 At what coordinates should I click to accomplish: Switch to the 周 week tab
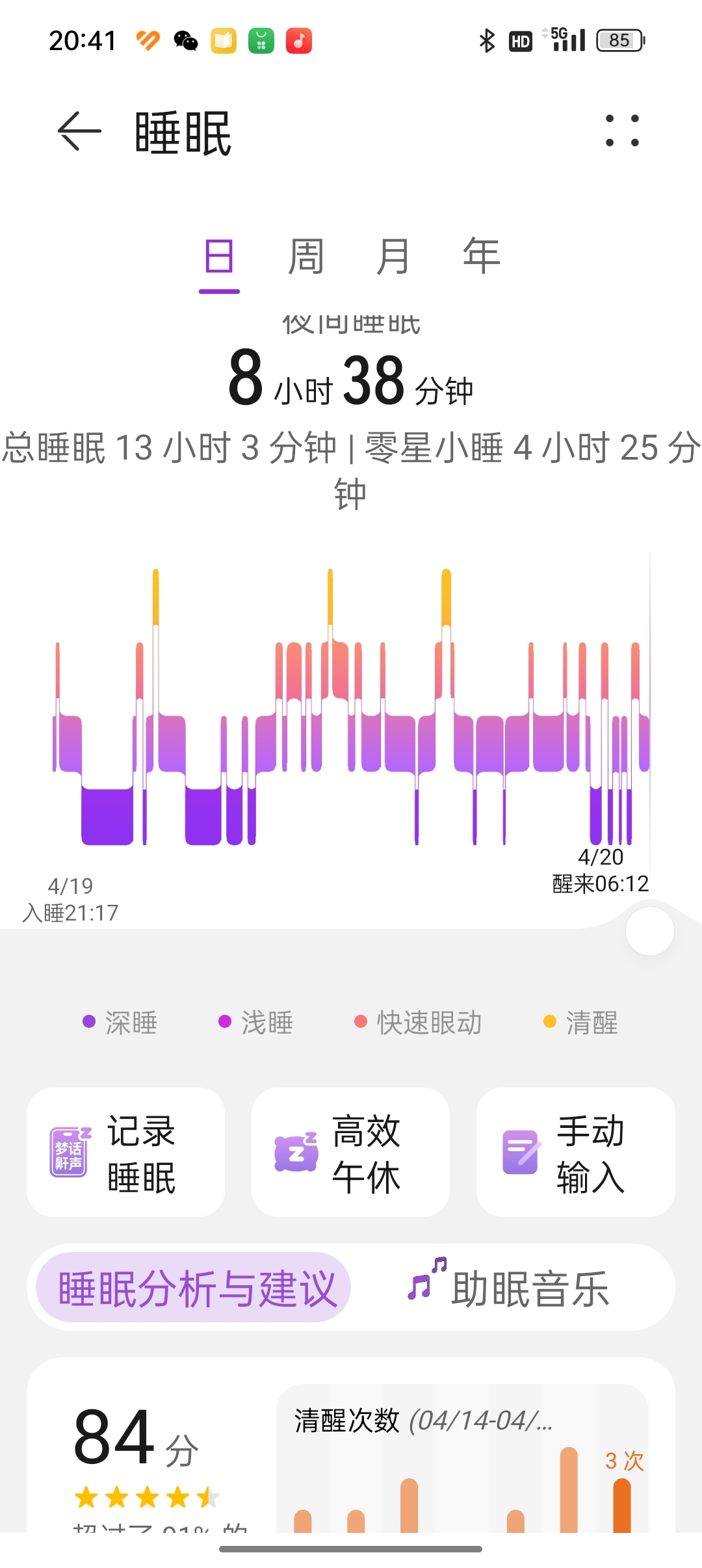[306, 257]
